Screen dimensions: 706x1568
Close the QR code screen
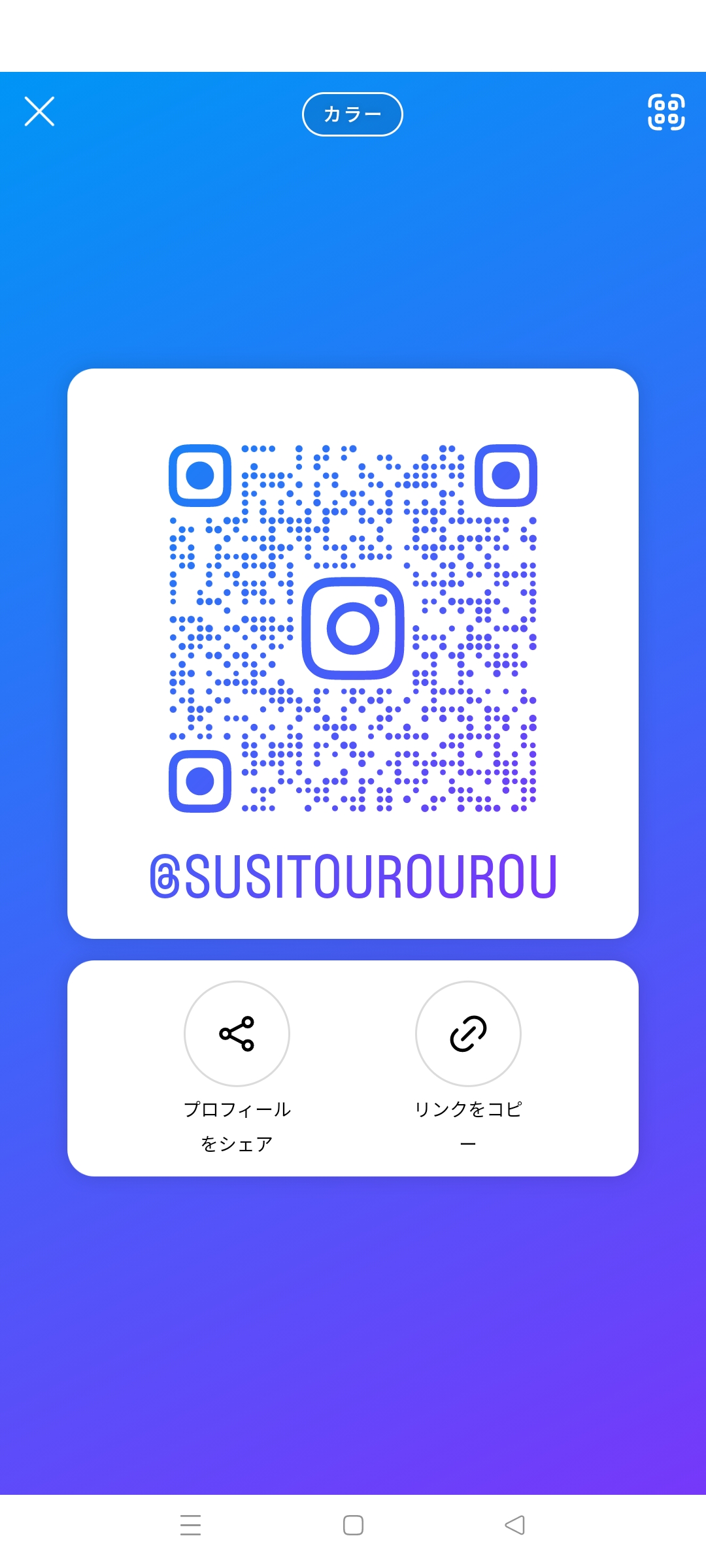39,111
